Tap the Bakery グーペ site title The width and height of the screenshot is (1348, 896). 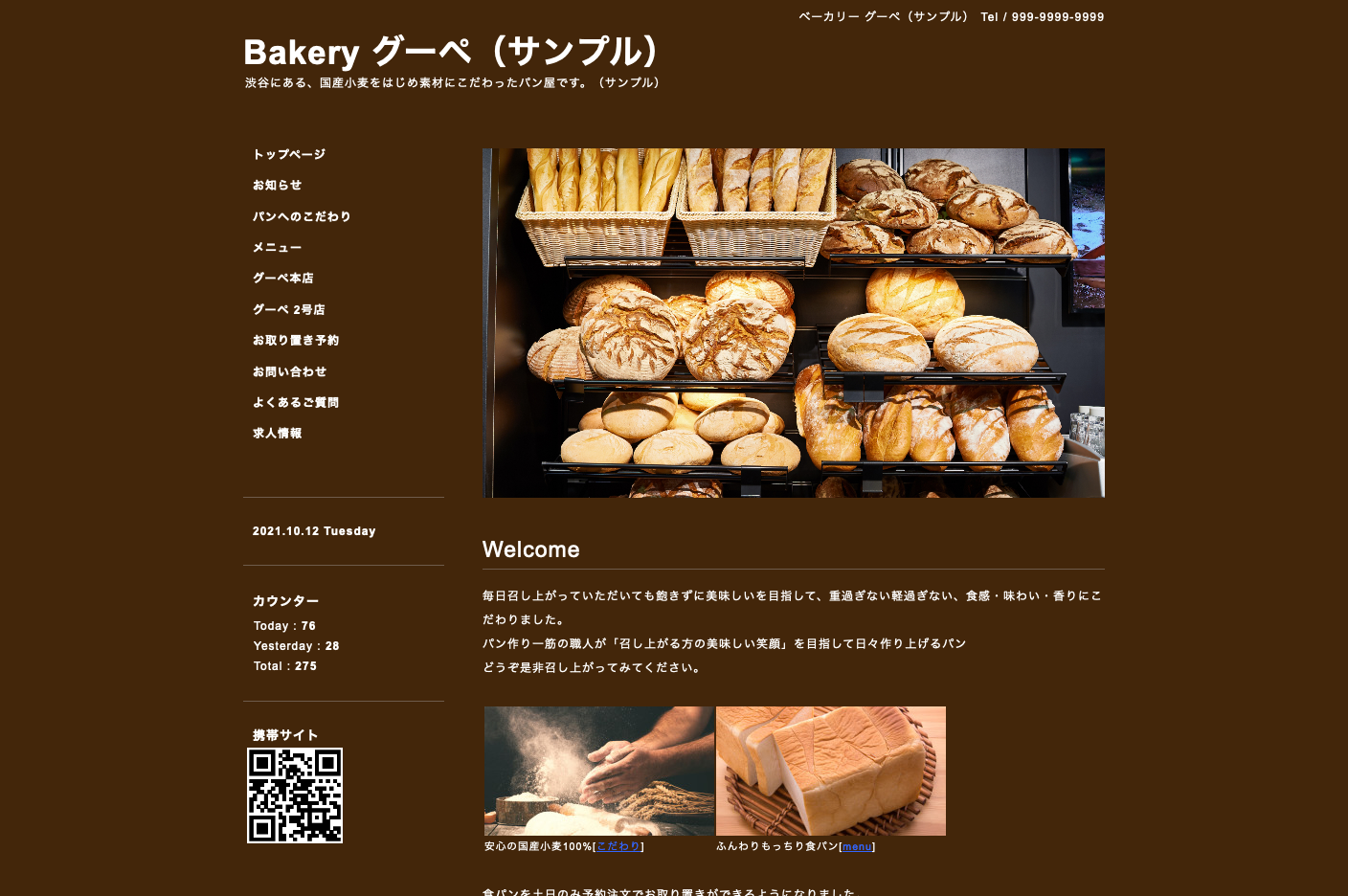click(x=452, y=53)
